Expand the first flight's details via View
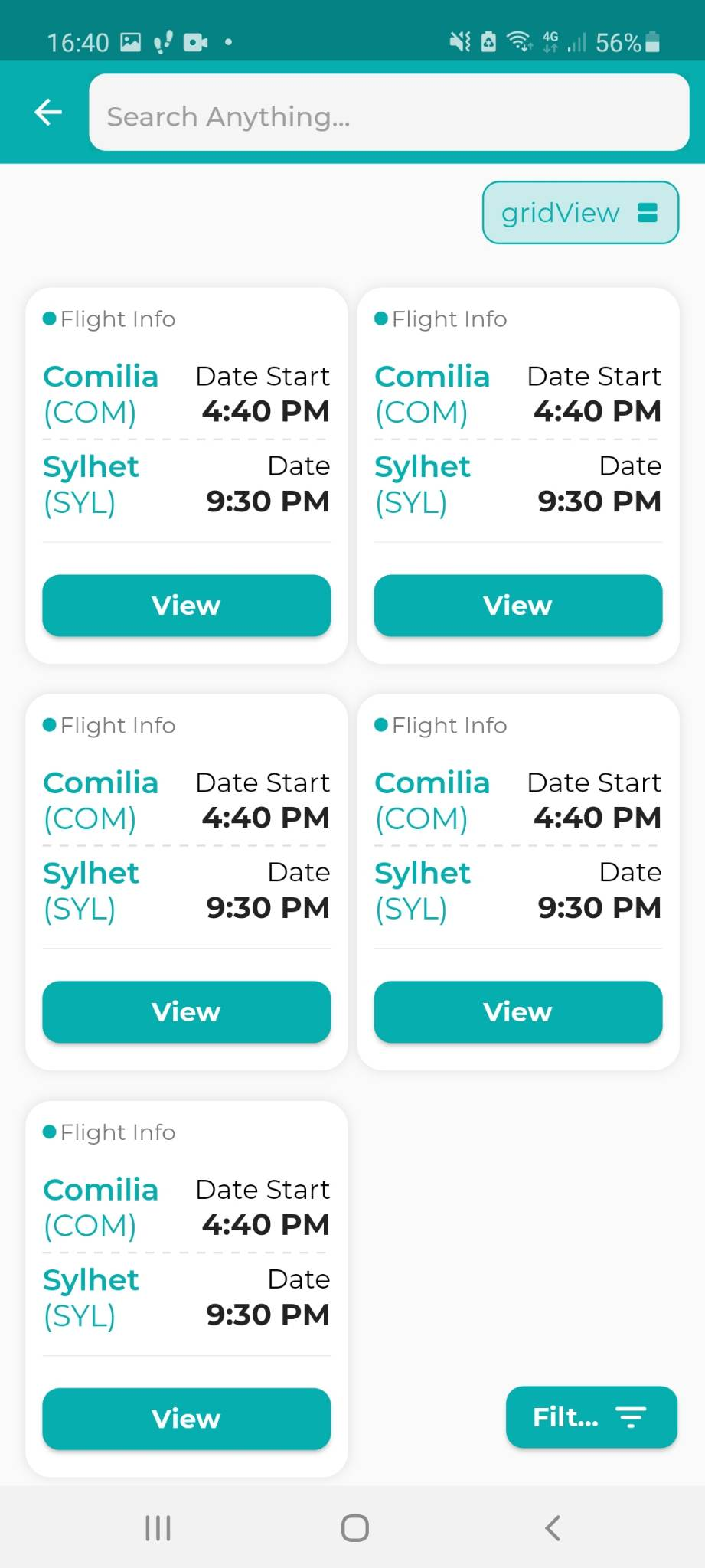 pyautogui.click(x=185, y=605)
